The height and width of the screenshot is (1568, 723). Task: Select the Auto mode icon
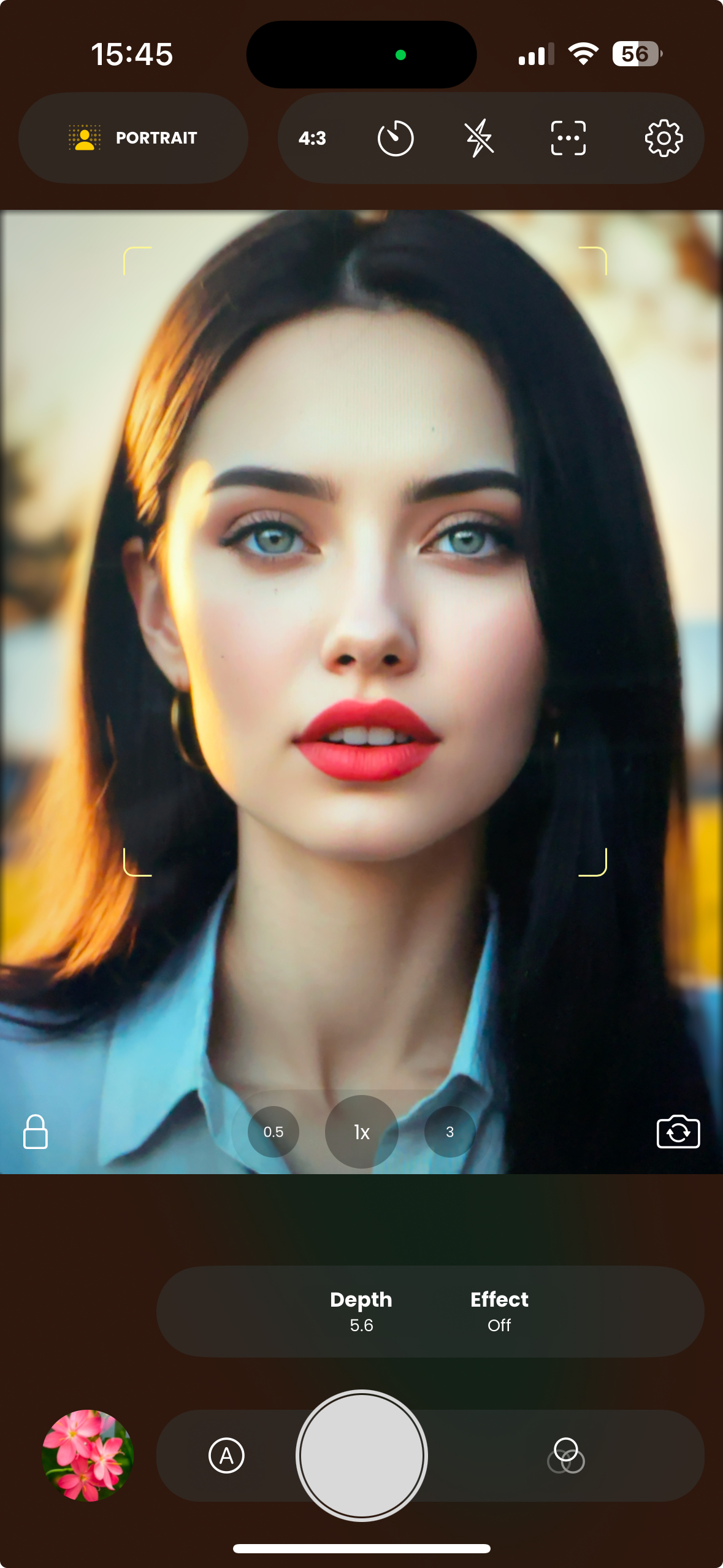[x=228, y=1455]
